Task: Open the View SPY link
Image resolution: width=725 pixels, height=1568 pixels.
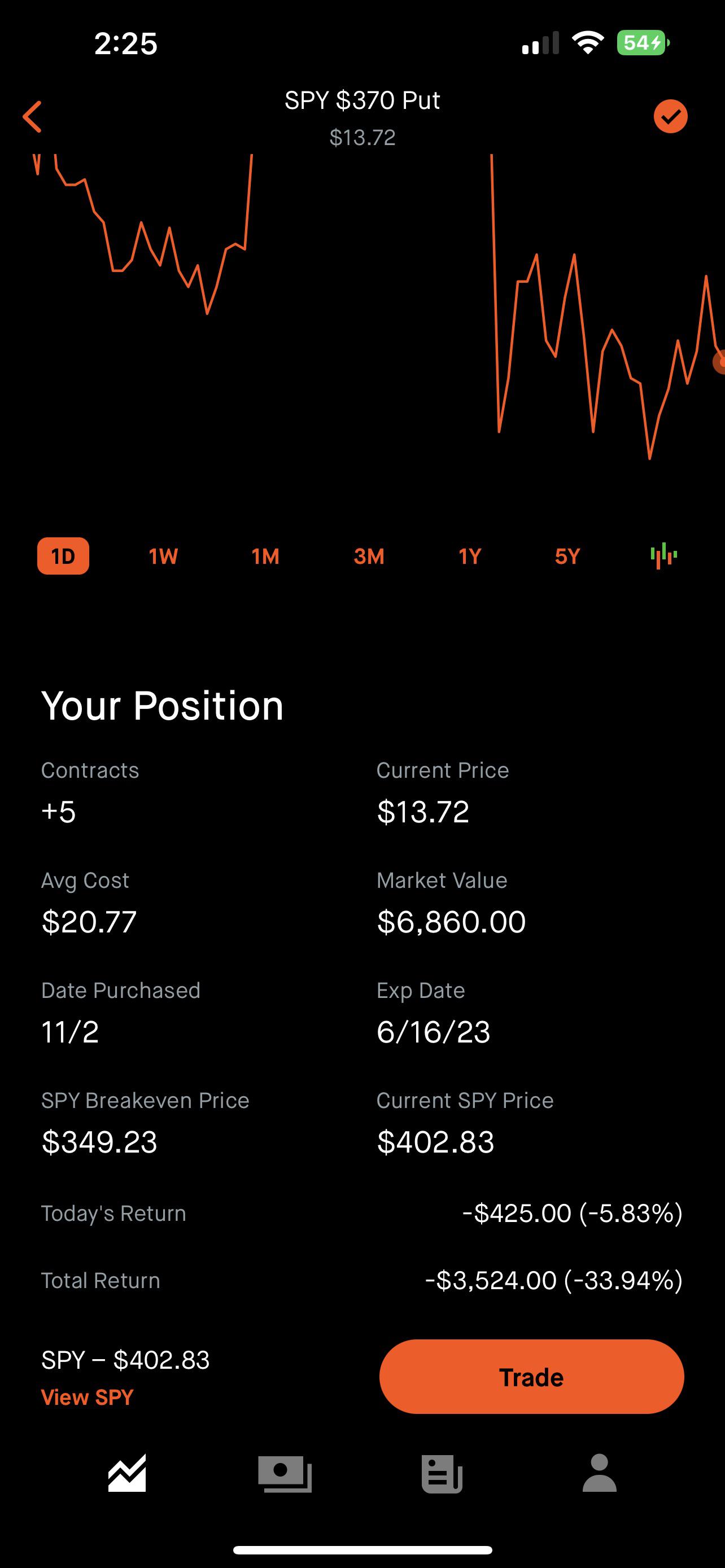Action: pos(87,1397)
